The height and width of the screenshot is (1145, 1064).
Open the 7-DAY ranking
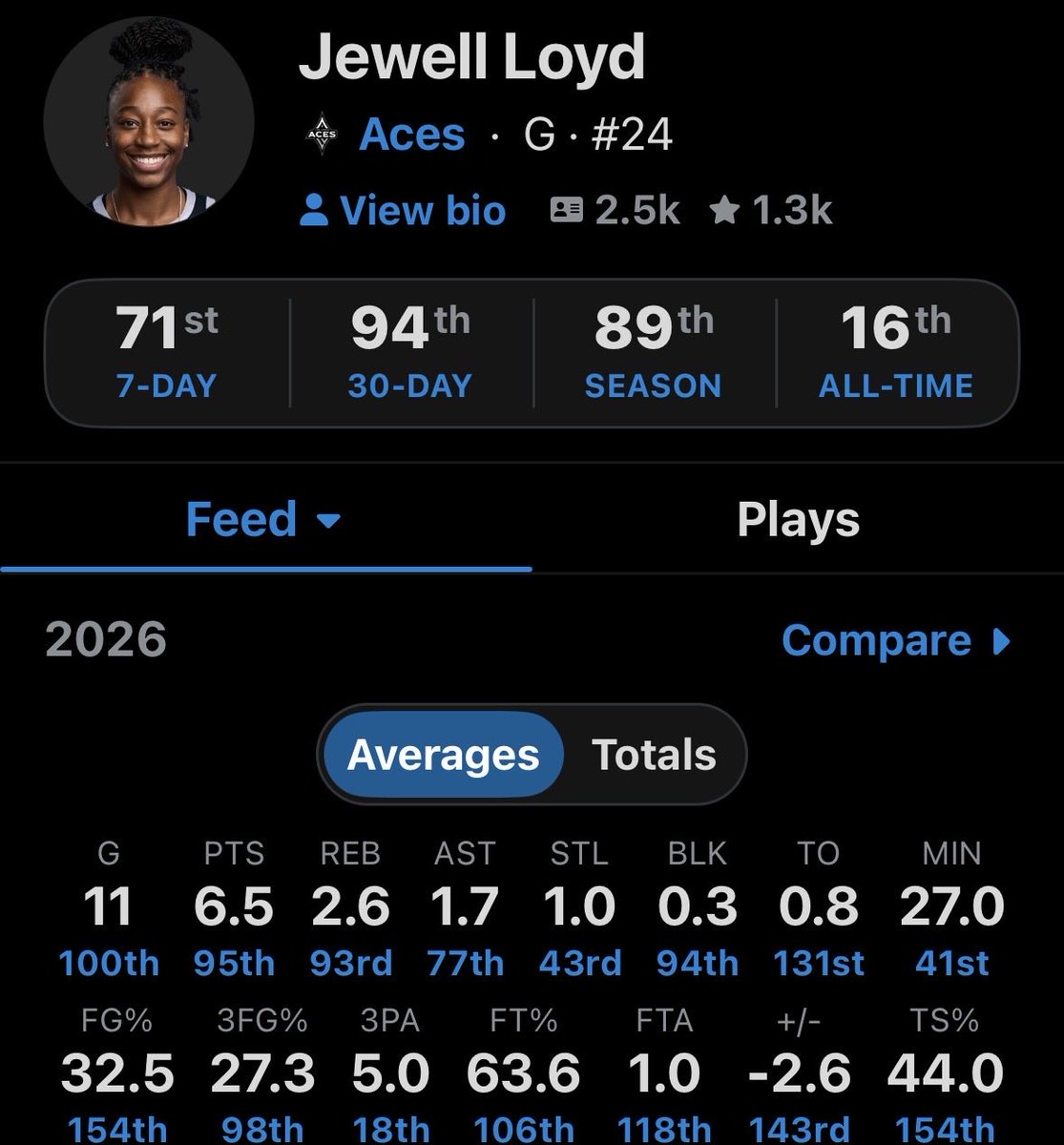pos(167,352)
